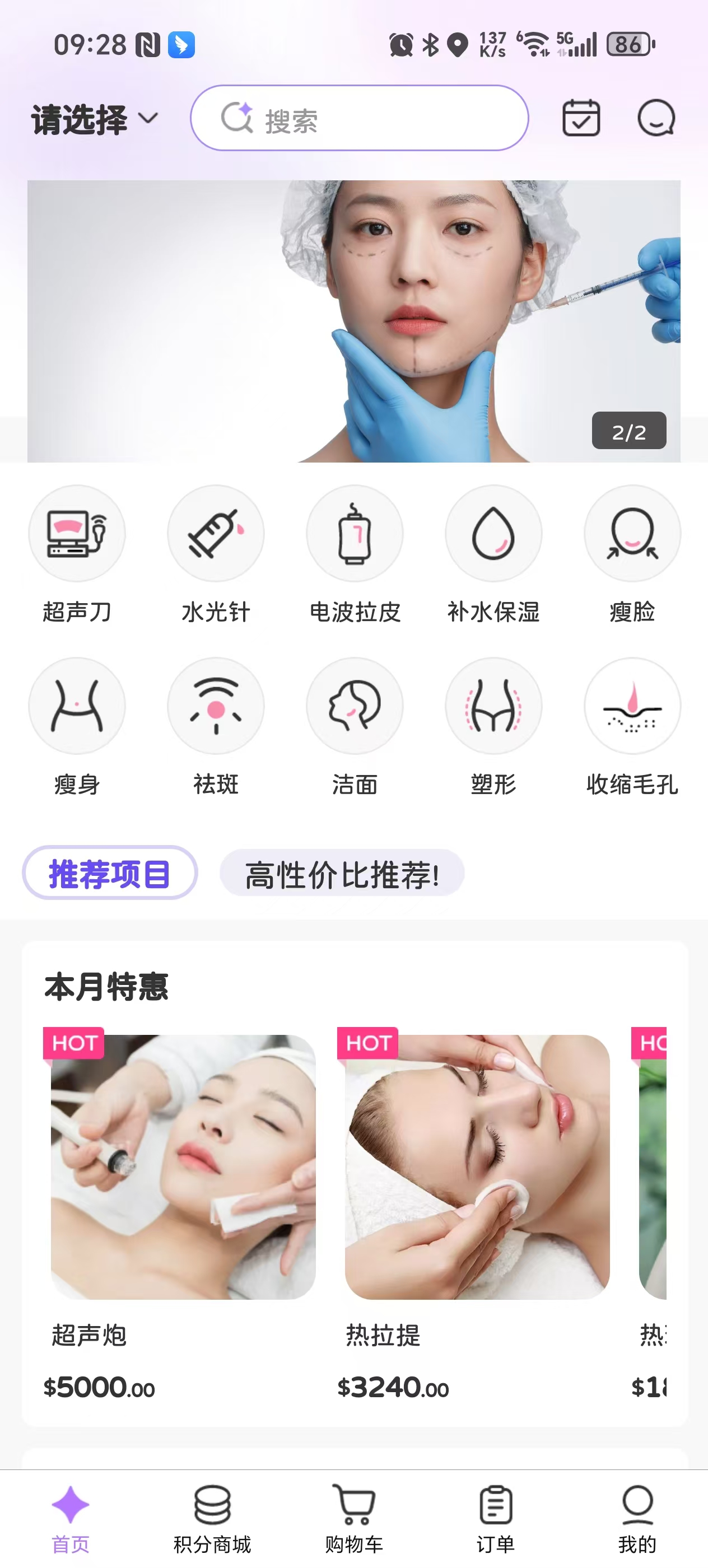Open the 请选择 location dropdown
The width and height of the screenshot is (708, 1568).
click(94, 119)
